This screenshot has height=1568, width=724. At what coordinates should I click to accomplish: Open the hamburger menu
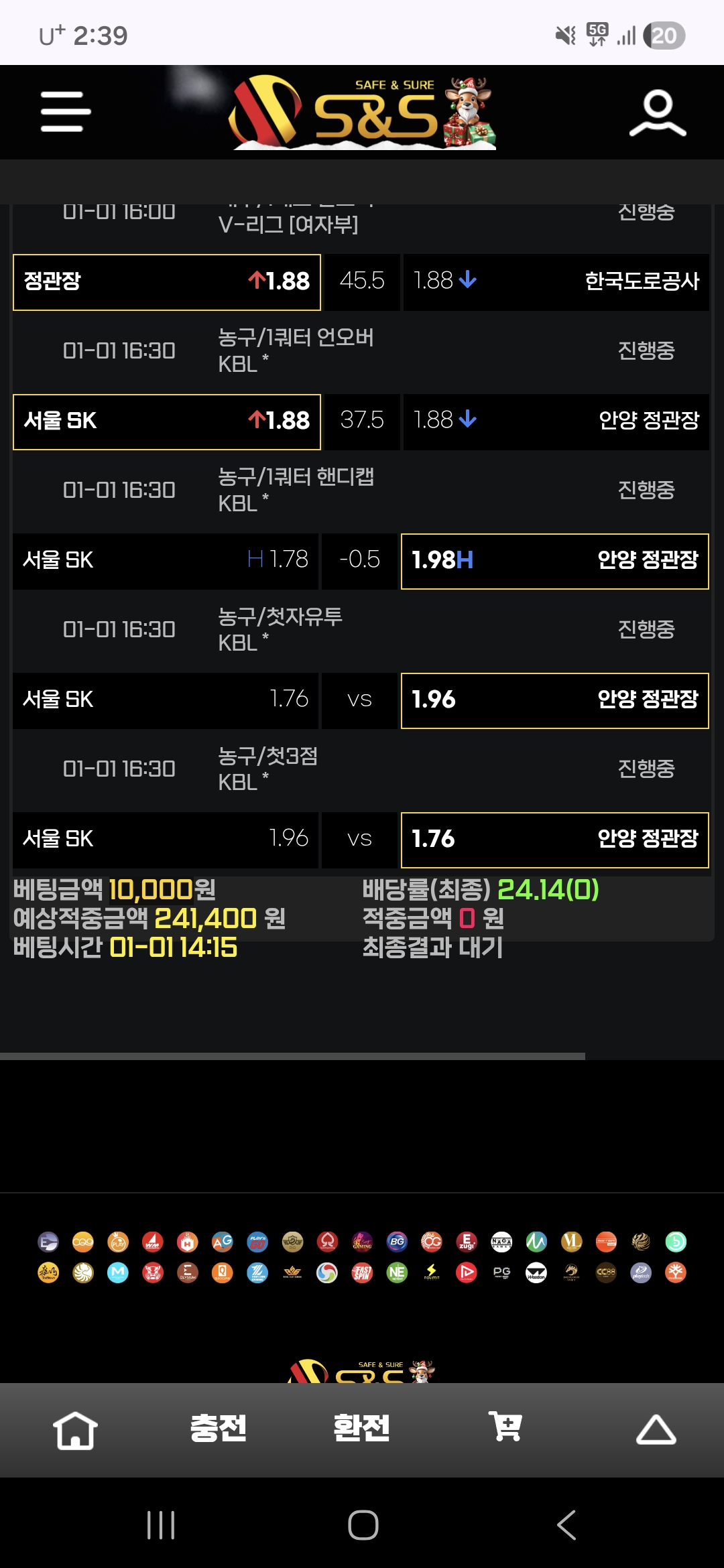66,112
